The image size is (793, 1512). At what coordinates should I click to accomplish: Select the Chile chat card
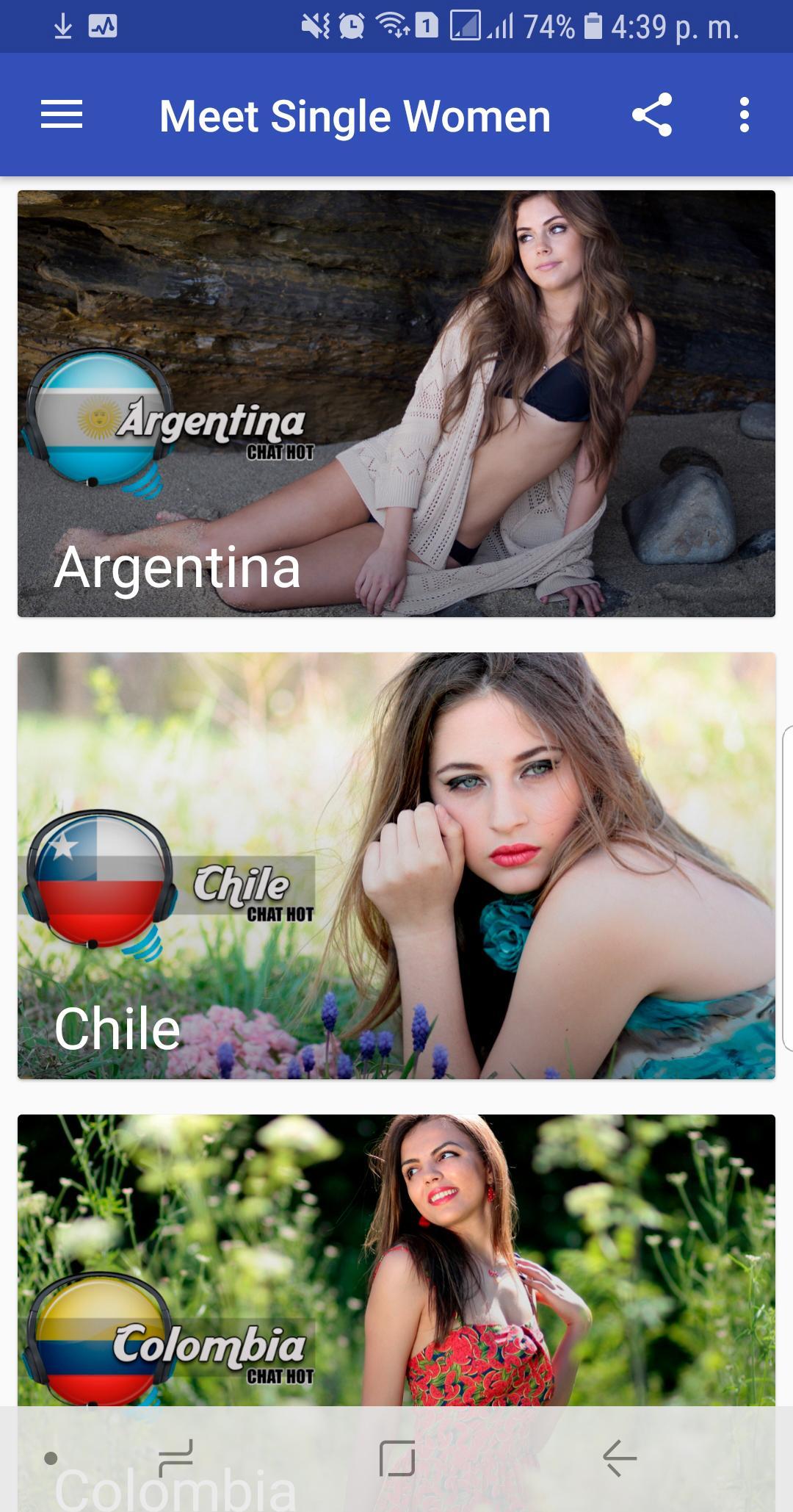(x=396, y=865)
